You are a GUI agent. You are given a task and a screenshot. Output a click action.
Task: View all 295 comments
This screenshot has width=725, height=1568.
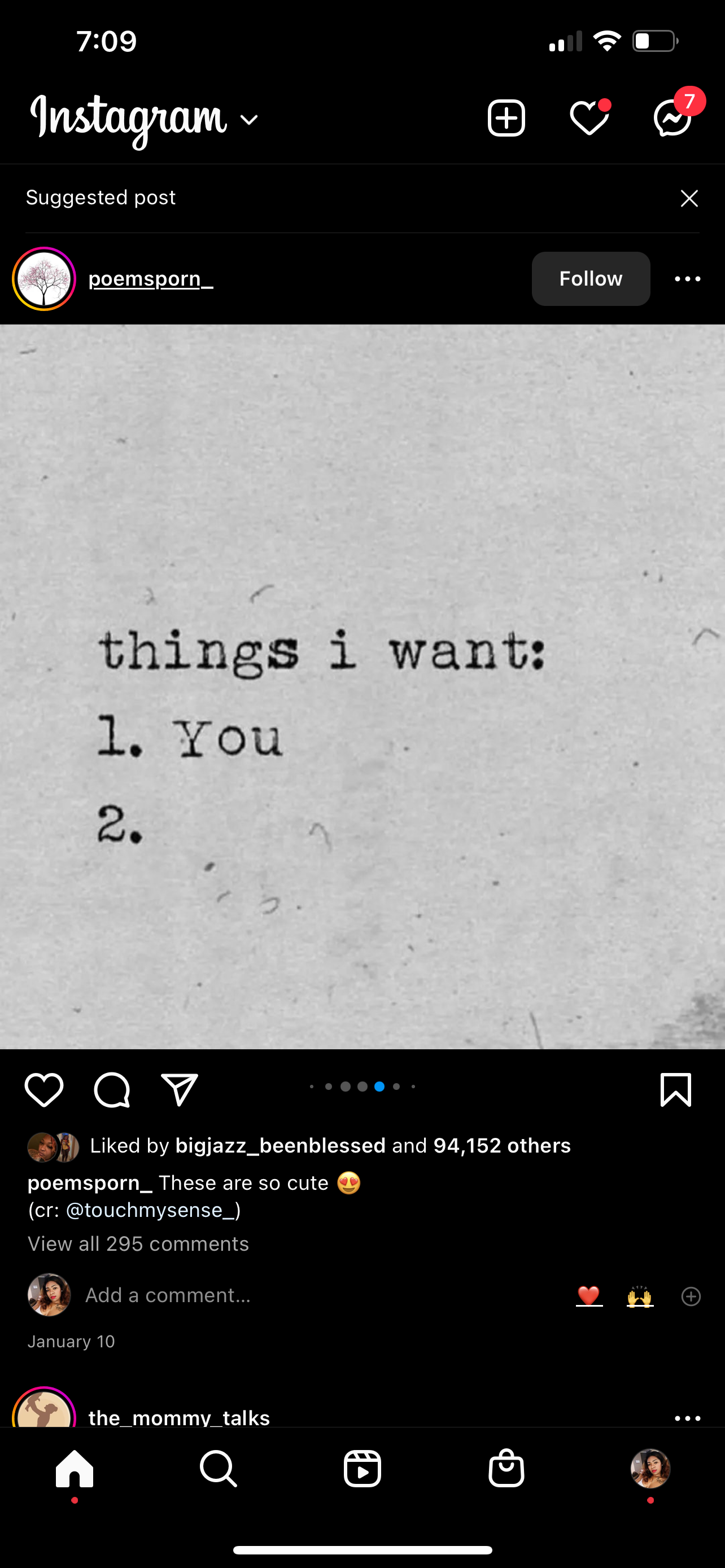point(138,1243)
